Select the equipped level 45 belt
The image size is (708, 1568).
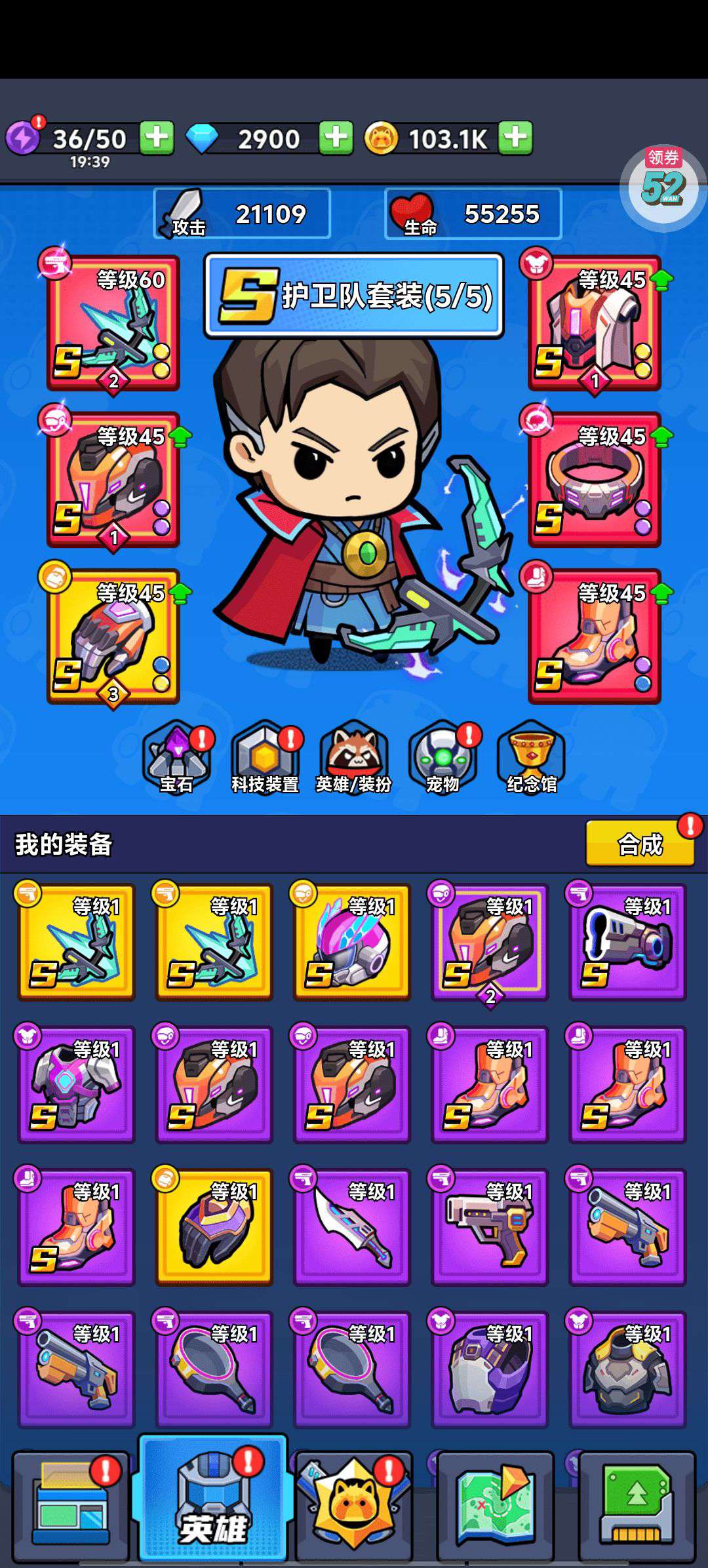point(595,479)
